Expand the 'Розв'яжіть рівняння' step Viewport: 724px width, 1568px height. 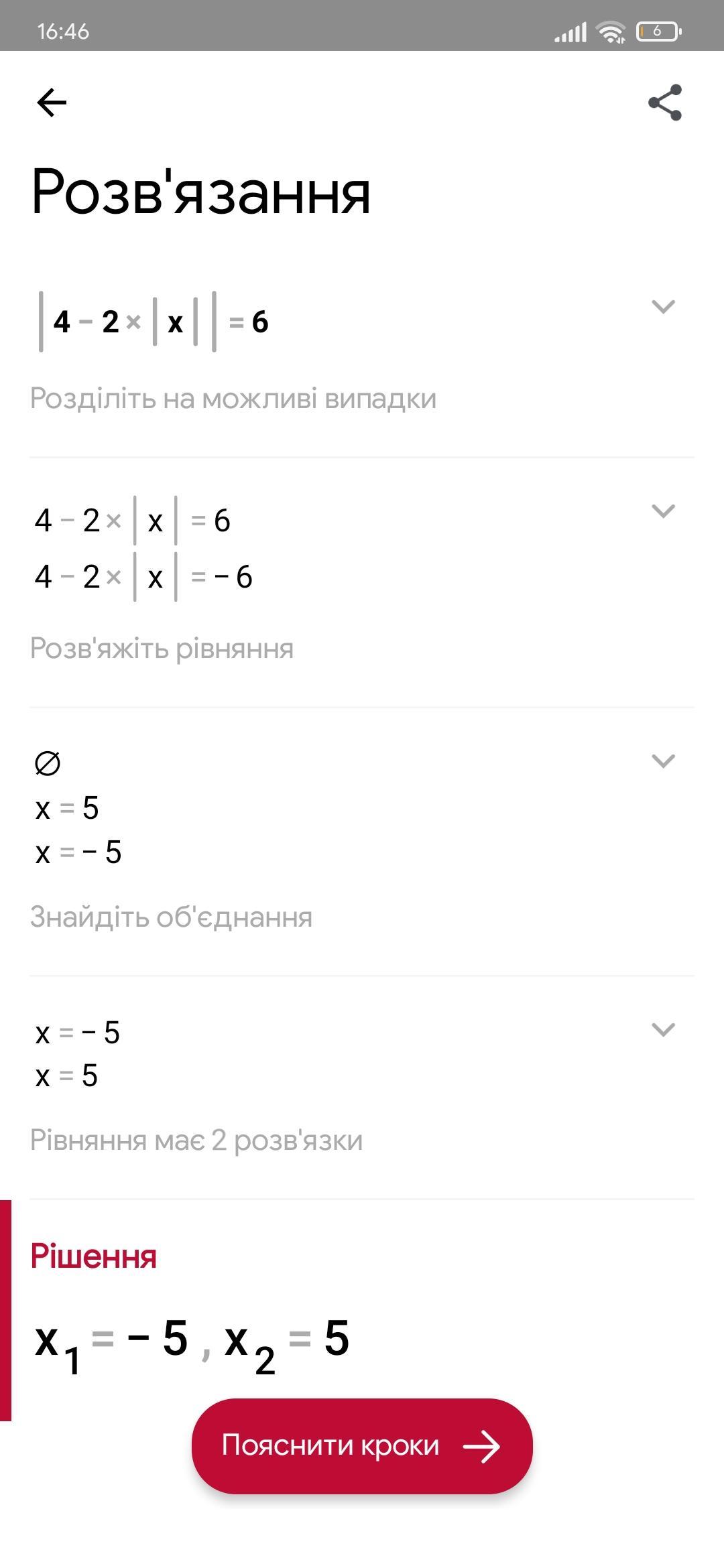663,511
